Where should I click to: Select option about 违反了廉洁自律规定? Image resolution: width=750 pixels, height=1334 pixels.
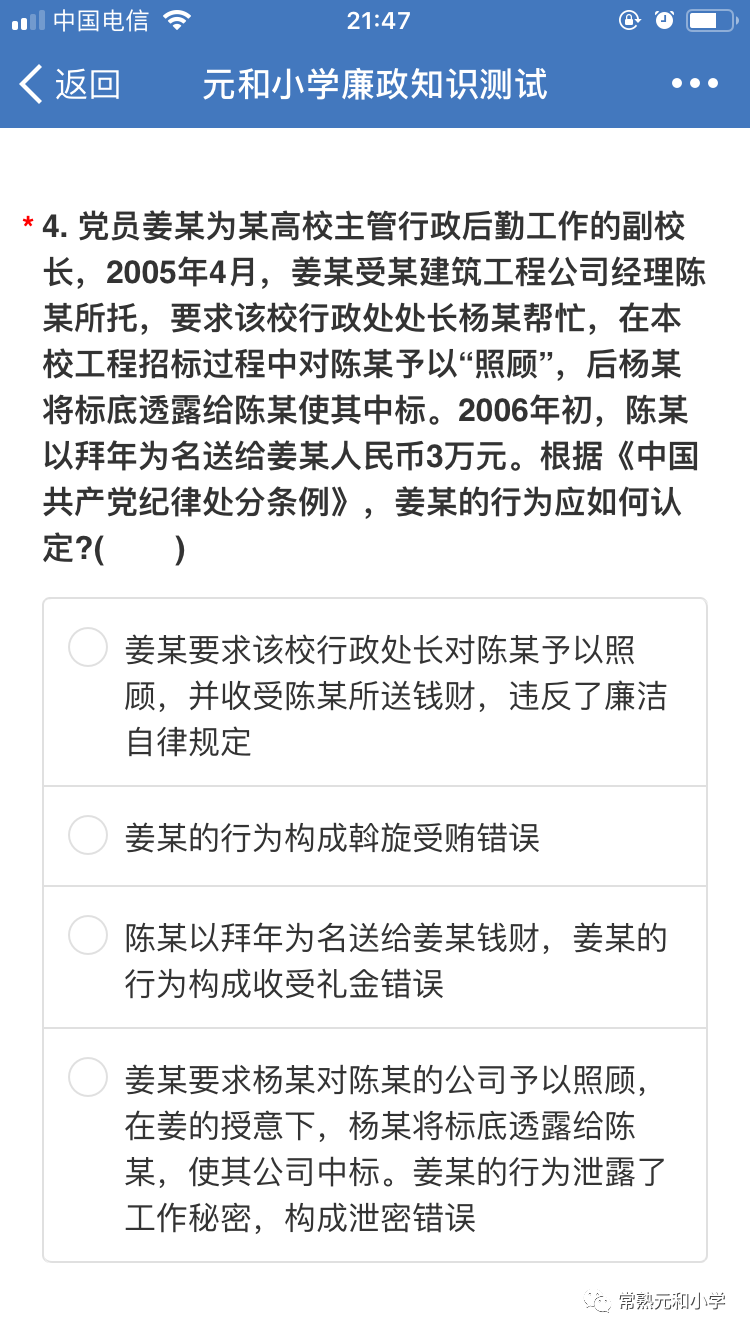pos(375,693)
